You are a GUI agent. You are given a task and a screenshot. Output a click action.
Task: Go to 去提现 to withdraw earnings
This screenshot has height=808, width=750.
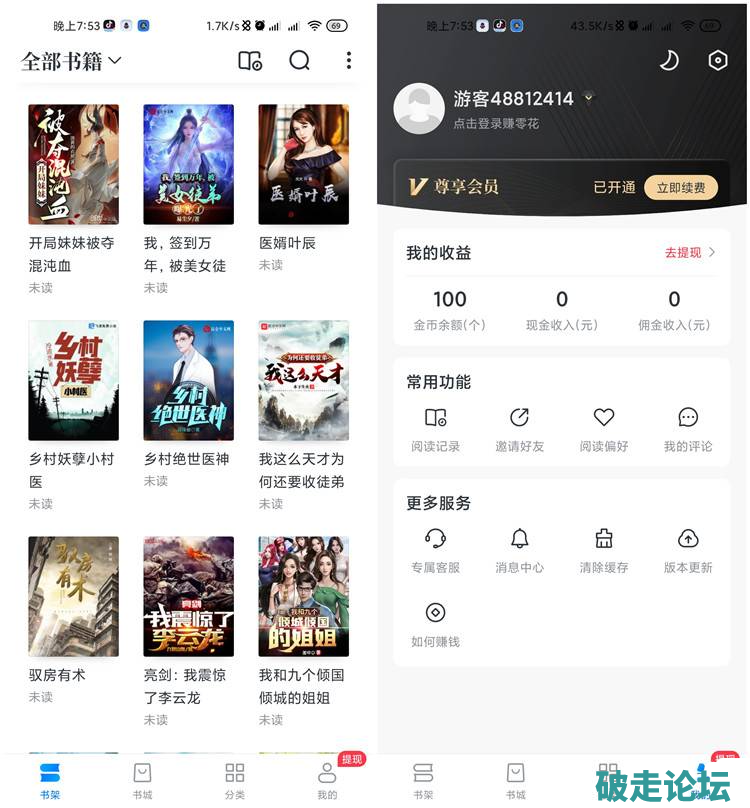pos(690,253)
